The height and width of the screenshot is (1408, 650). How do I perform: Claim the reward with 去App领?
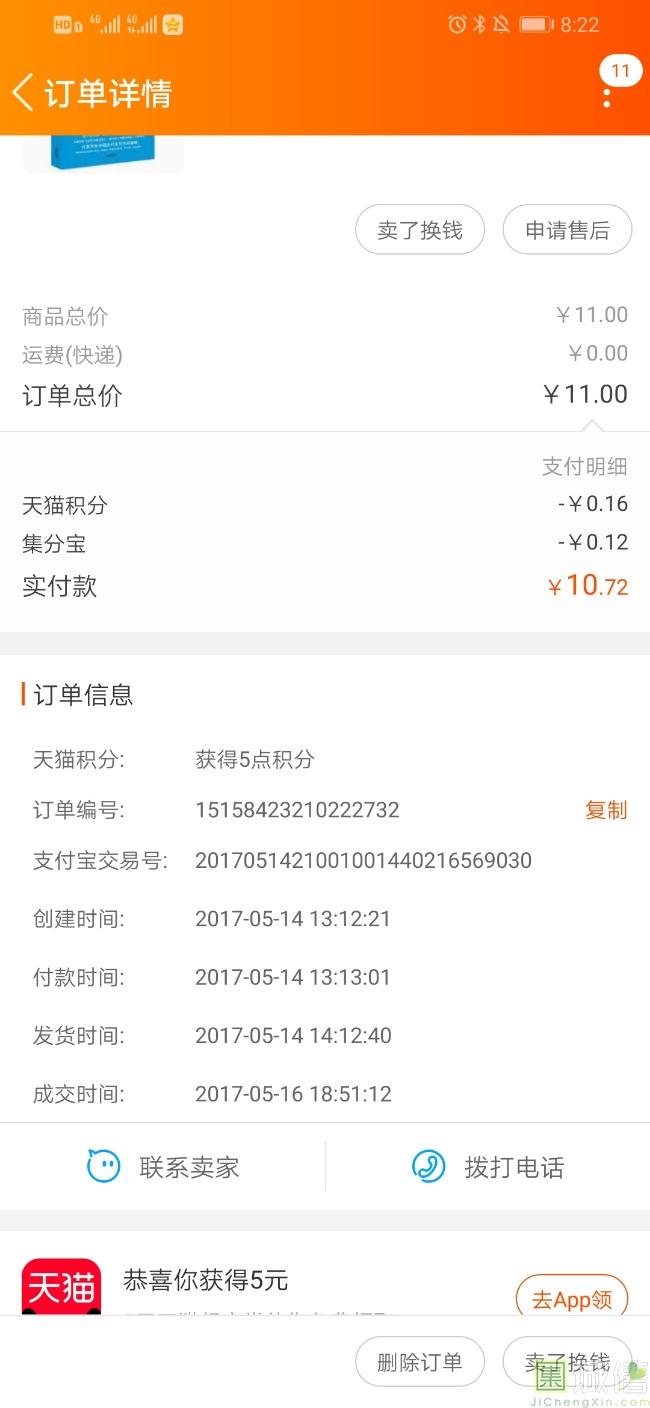[x=571, y=1299]
